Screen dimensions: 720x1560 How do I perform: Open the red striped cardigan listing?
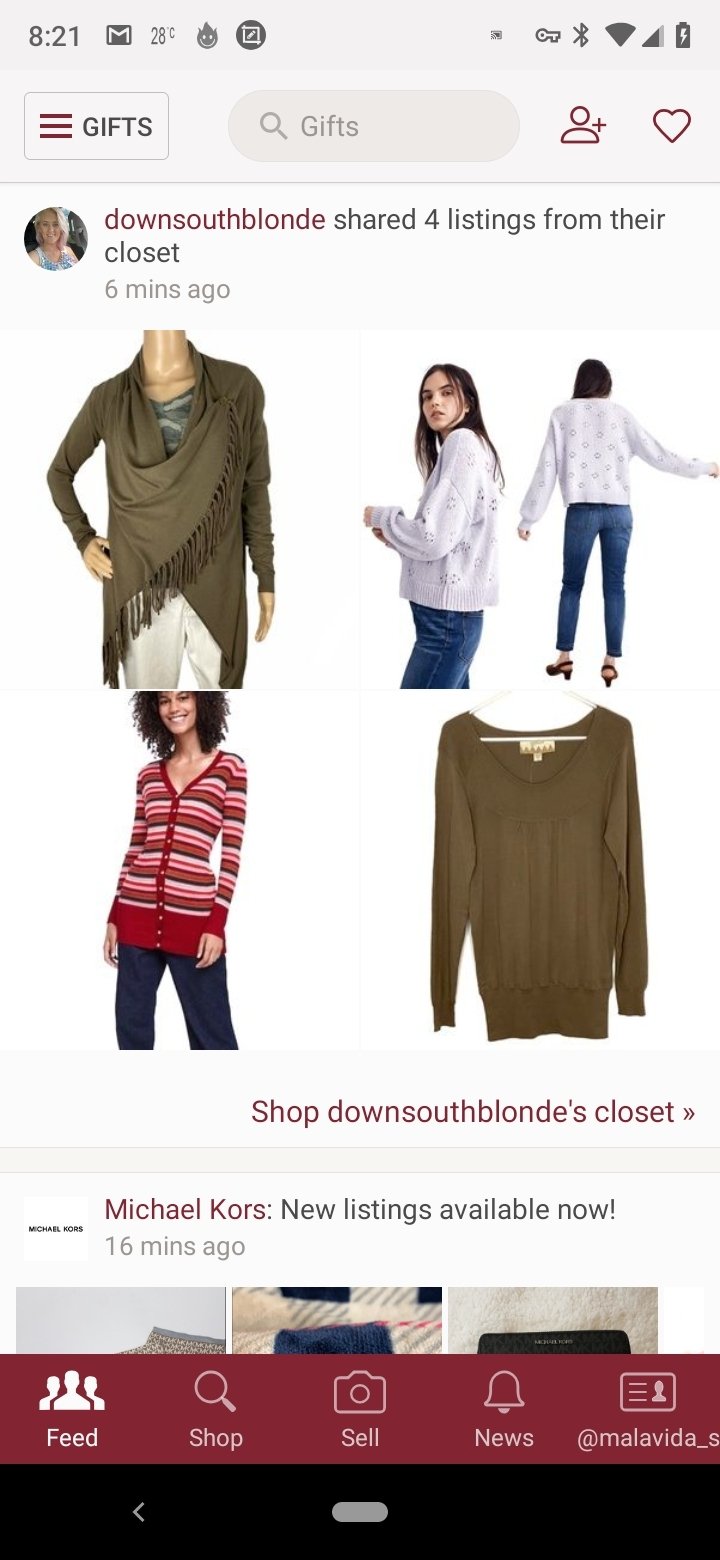click(179, 870)
